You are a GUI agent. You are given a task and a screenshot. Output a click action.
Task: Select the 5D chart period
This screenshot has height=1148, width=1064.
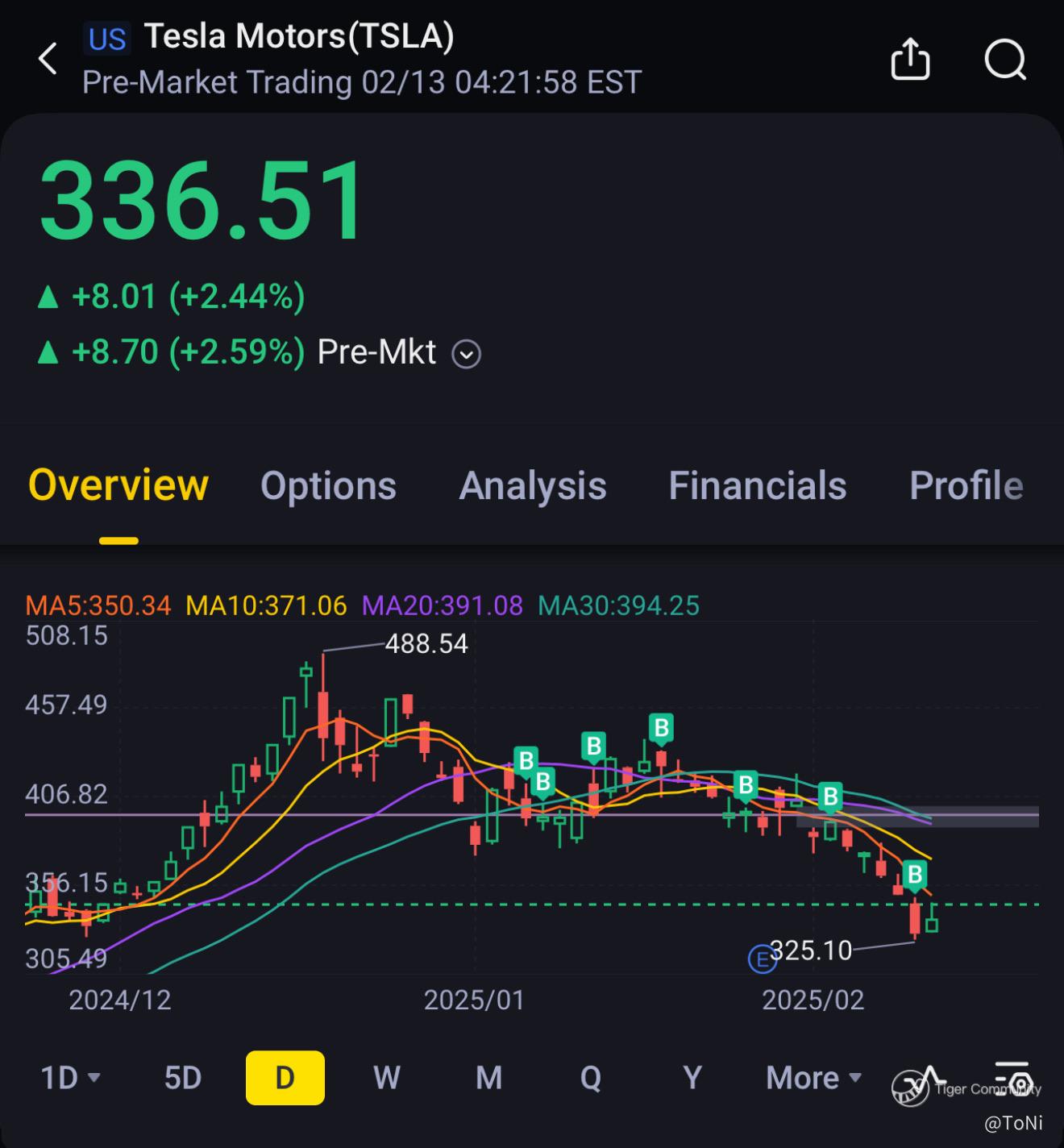point(182,1078)
